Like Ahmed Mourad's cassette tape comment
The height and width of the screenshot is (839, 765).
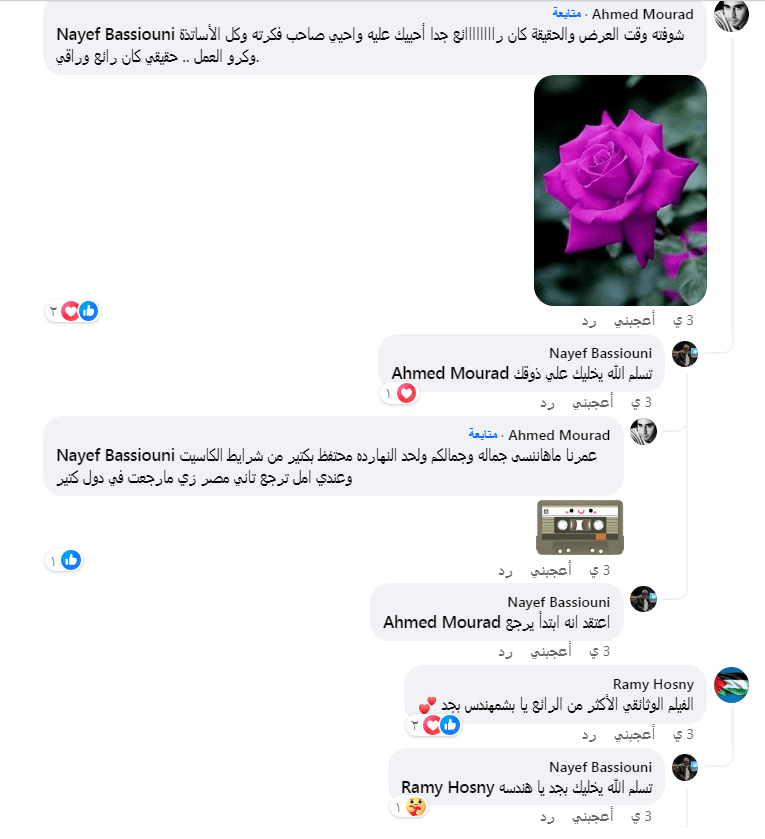[x=550, y=570]
